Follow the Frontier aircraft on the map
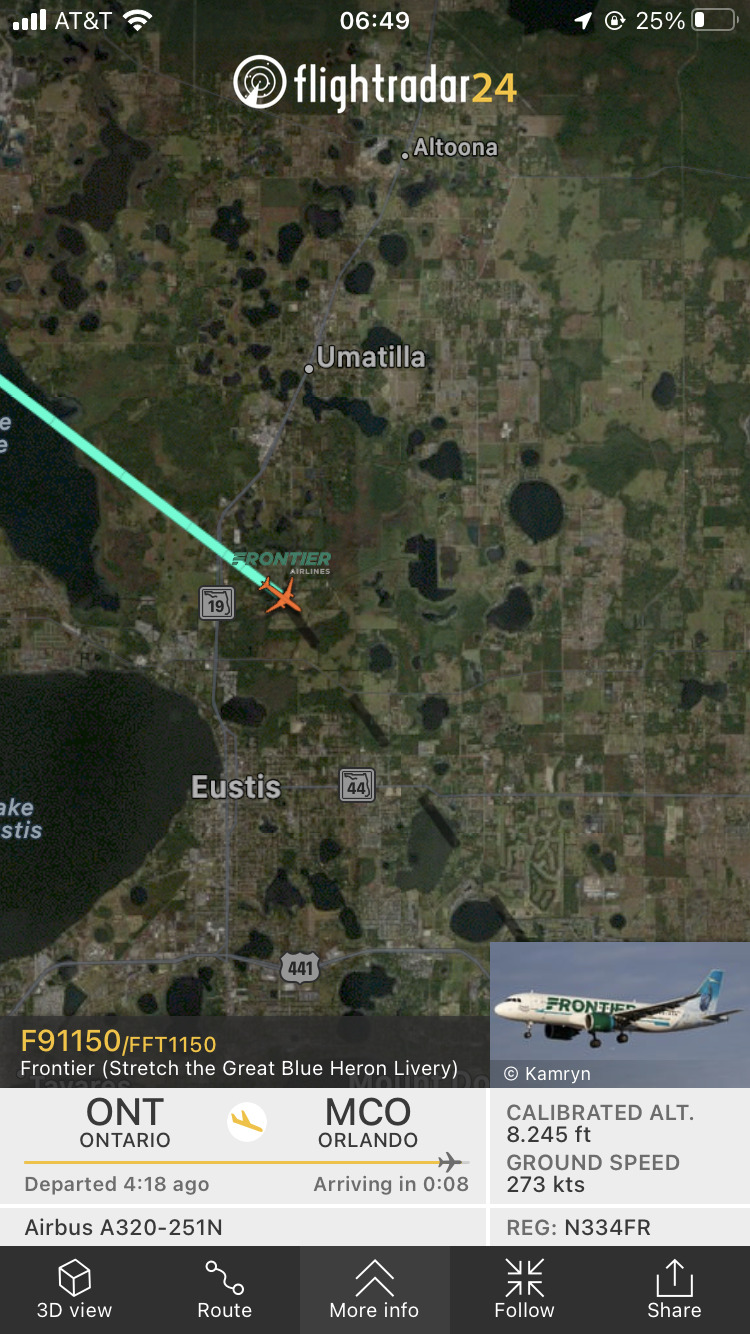 [524, 1289]
